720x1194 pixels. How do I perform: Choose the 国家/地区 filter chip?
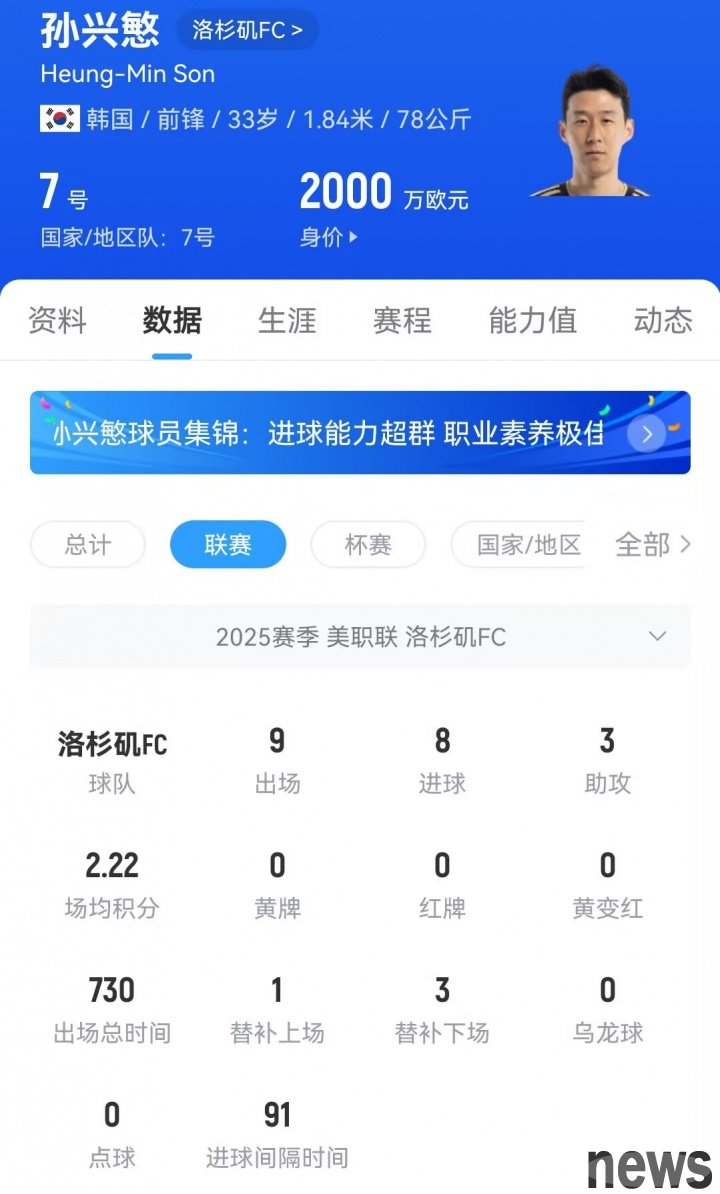[520, 545]
